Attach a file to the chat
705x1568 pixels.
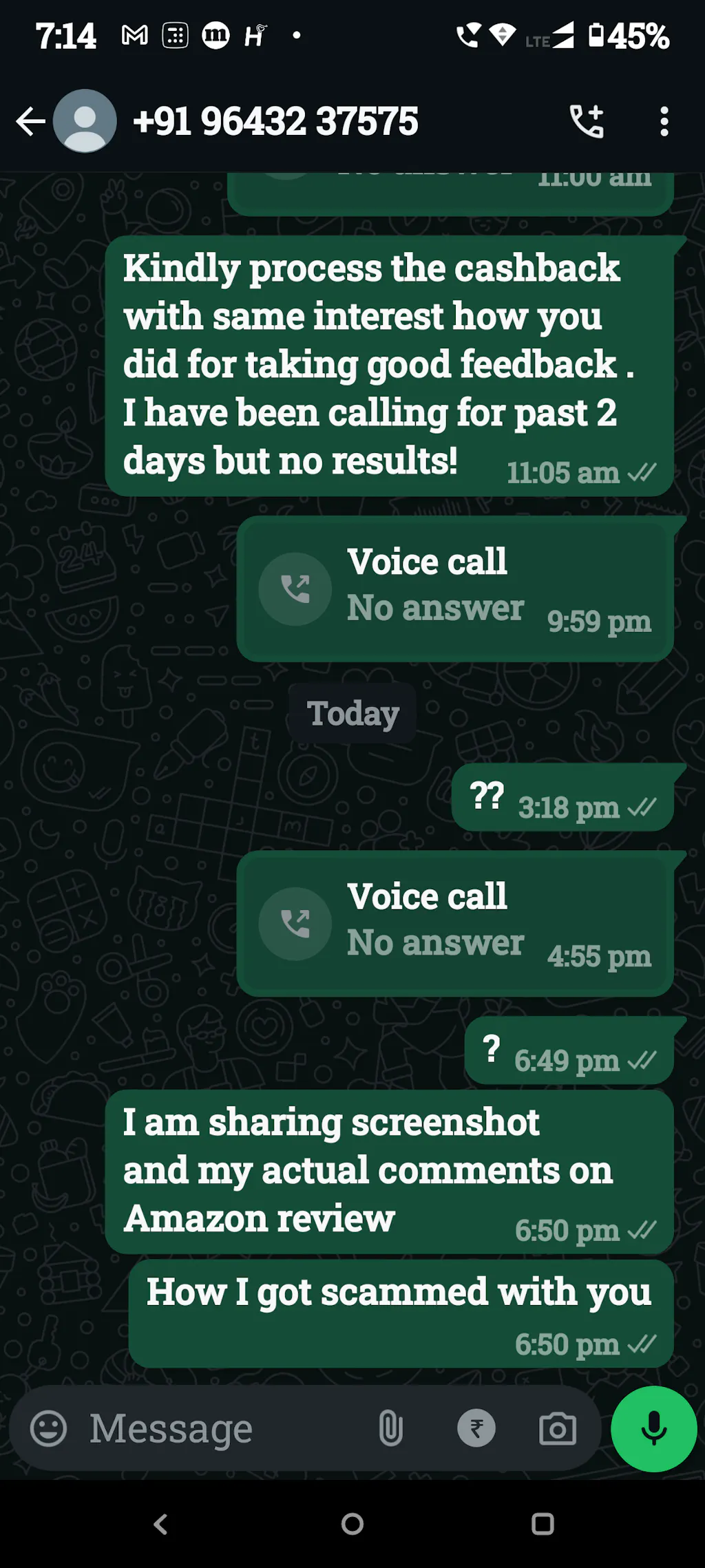coord(390,1428)
